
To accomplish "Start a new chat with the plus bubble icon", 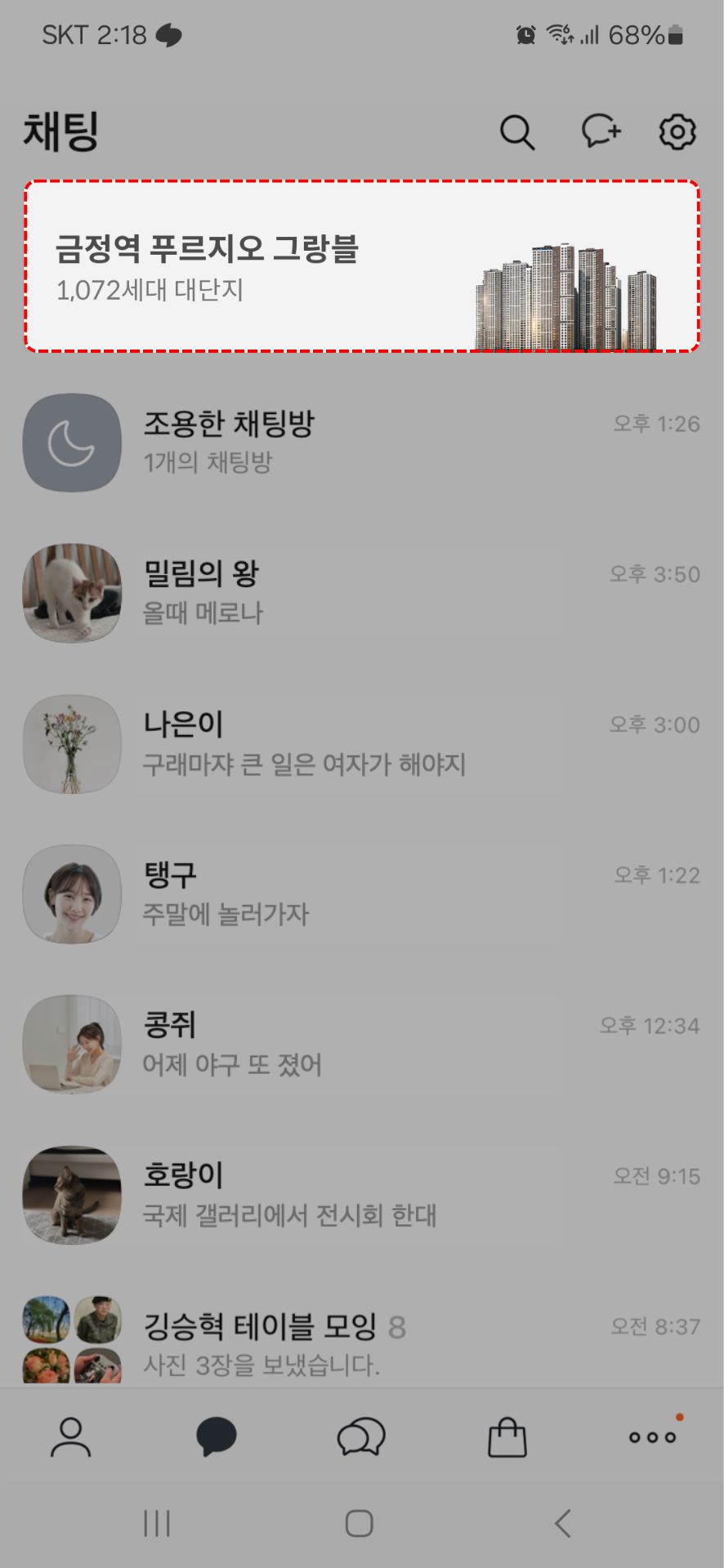I will pyautogui.click(x=601, y=131).
